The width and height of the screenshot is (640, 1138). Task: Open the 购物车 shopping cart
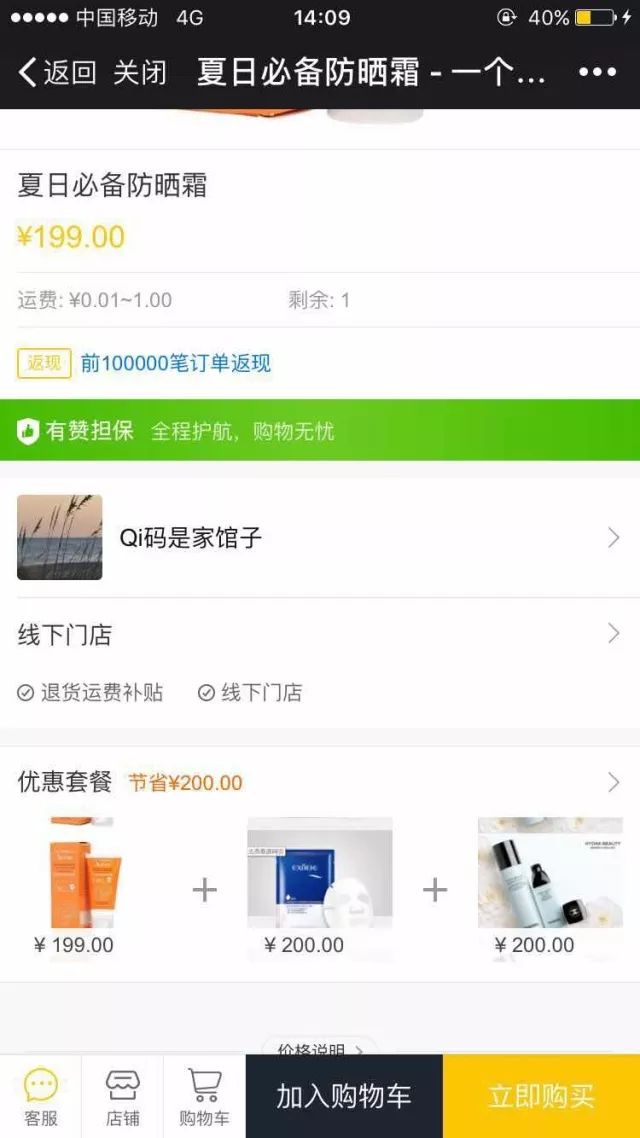[204, 1097]
